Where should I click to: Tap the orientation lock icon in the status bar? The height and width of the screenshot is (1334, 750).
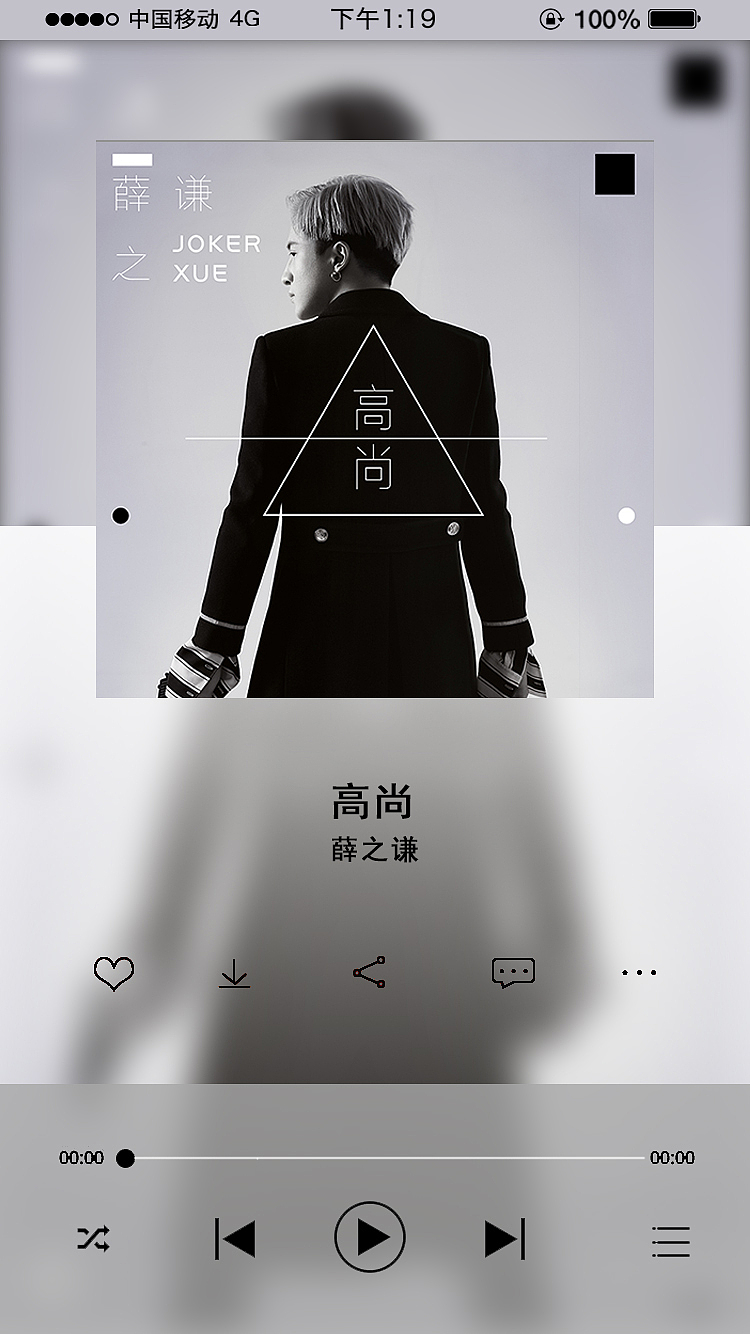[551, 17]
